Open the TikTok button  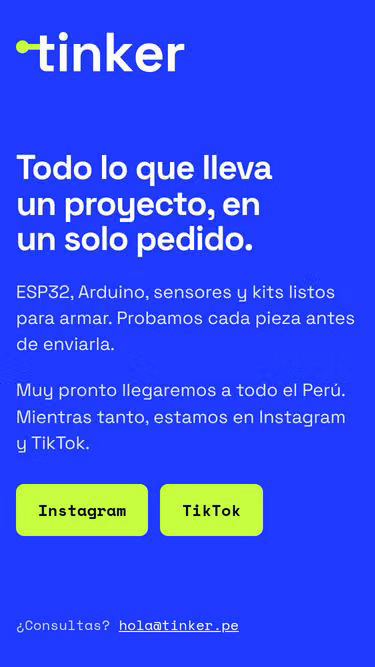tap(211, 510)
